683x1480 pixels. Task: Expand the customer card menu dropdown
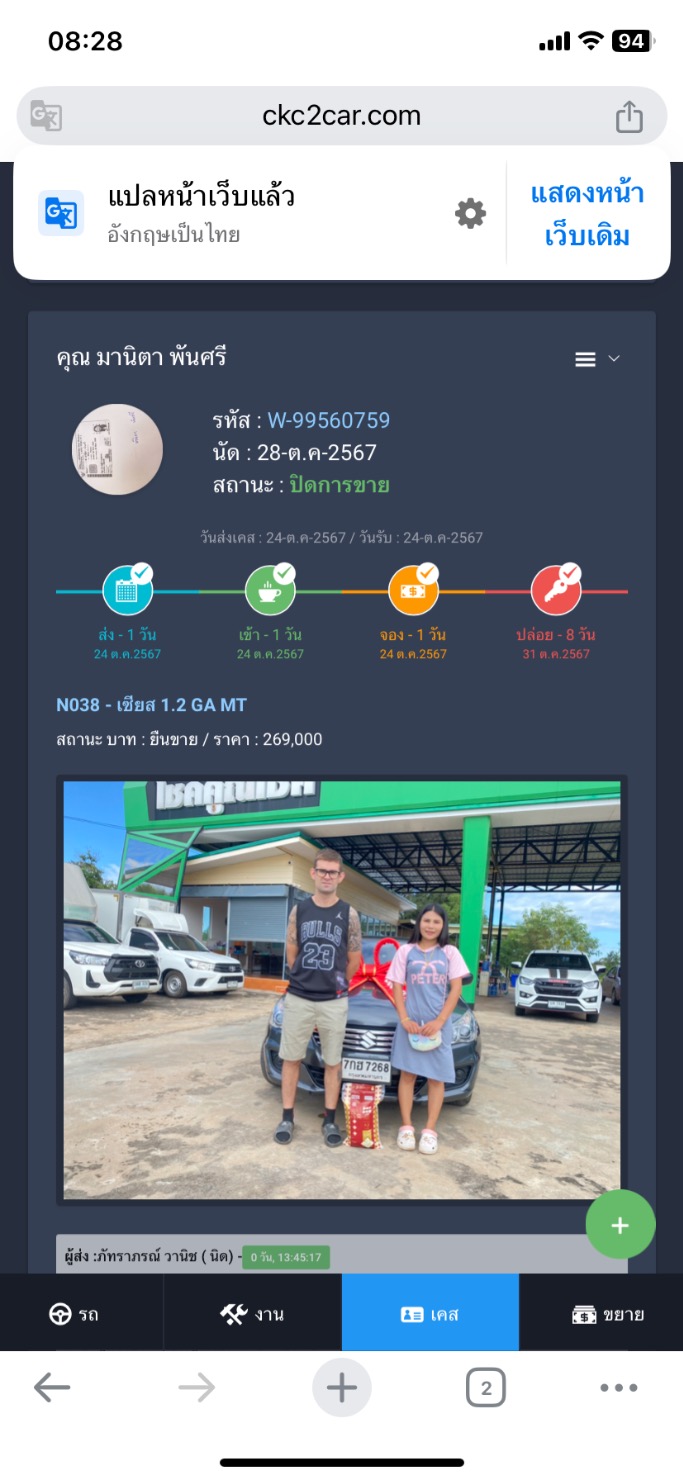598,359
